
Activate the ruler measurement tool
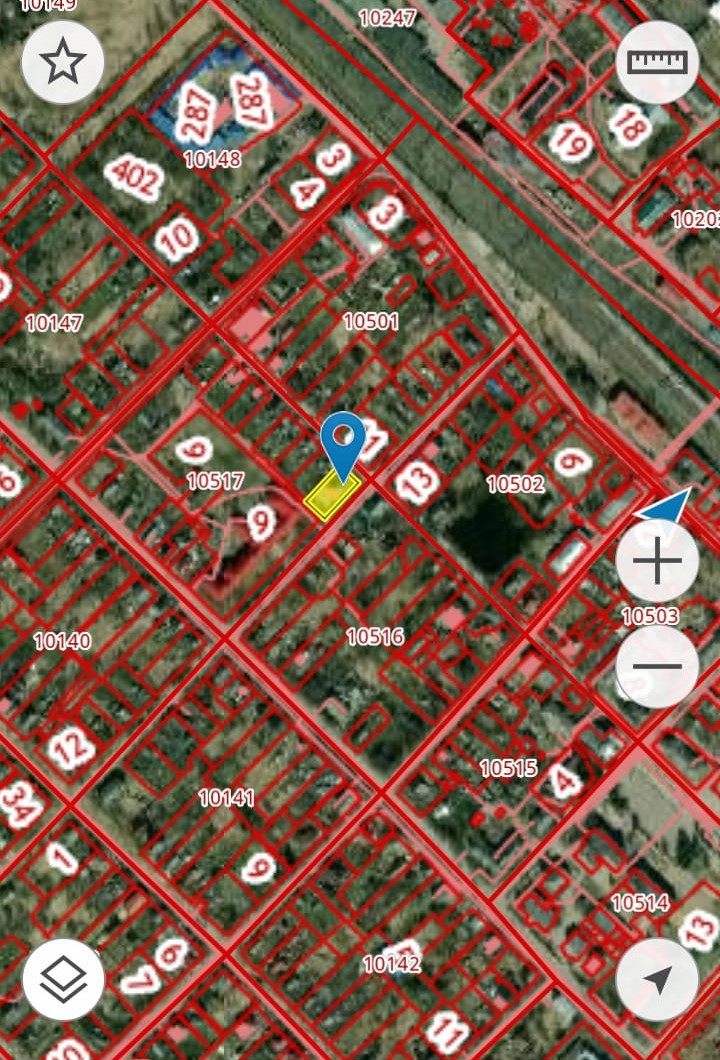coord(657,63)
